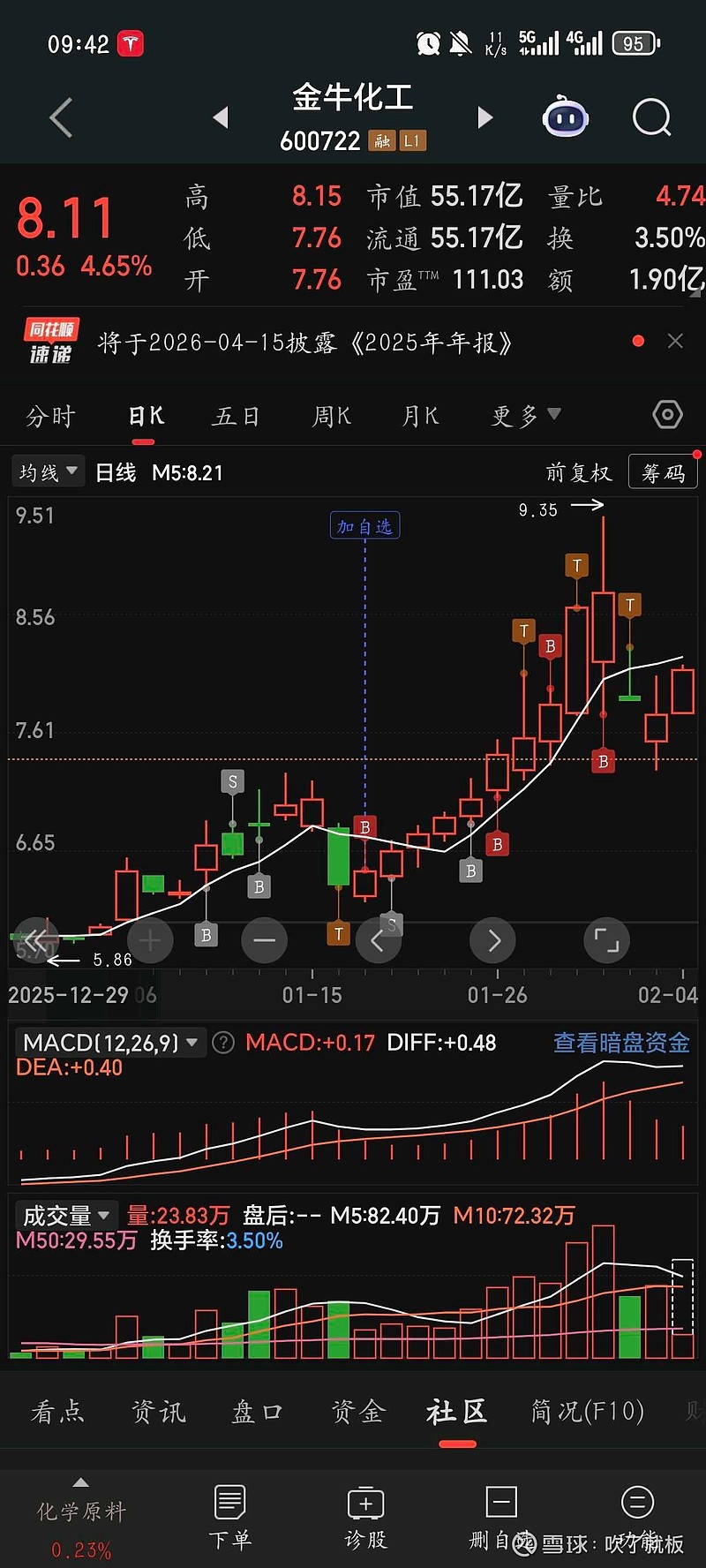Viewport: 706px width, 1568px height.
Task: Open the 均线 moving average dropdown
Action: coord(47,471)
